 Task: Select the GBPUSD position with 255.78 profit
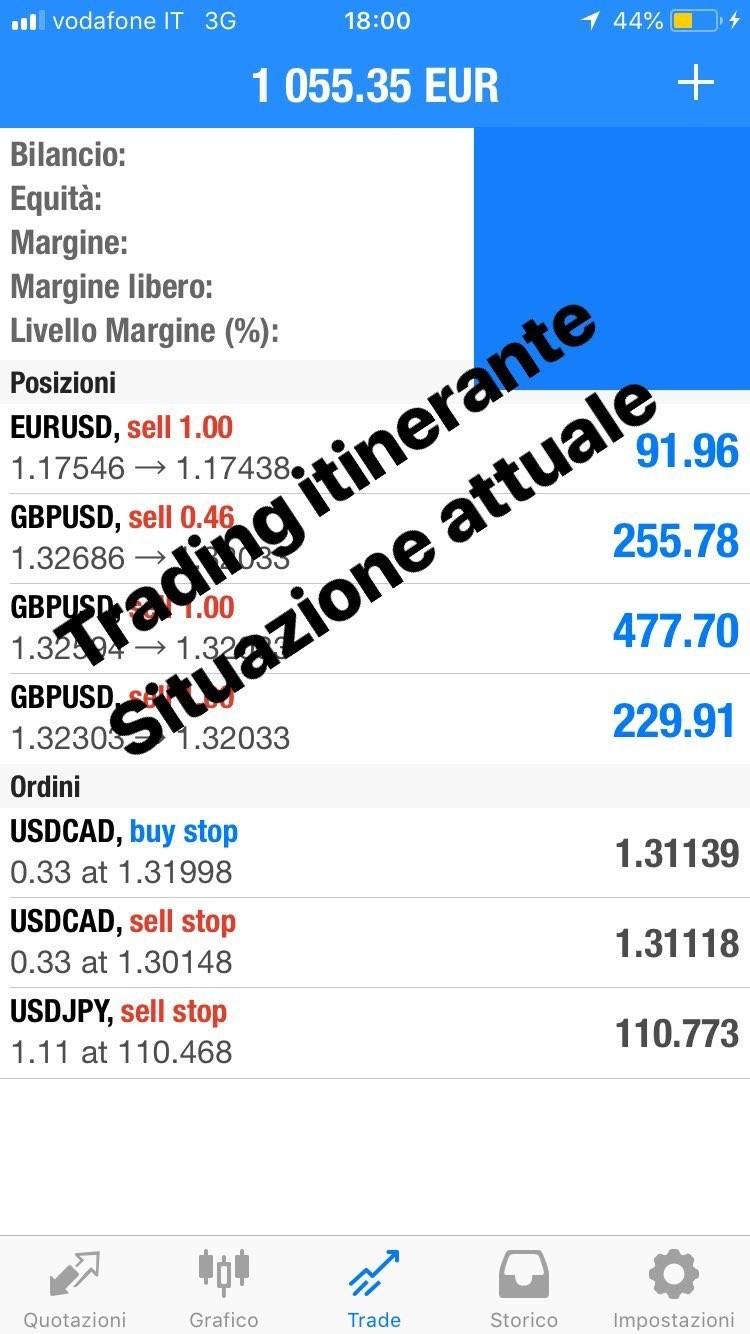tap(375, 539)
